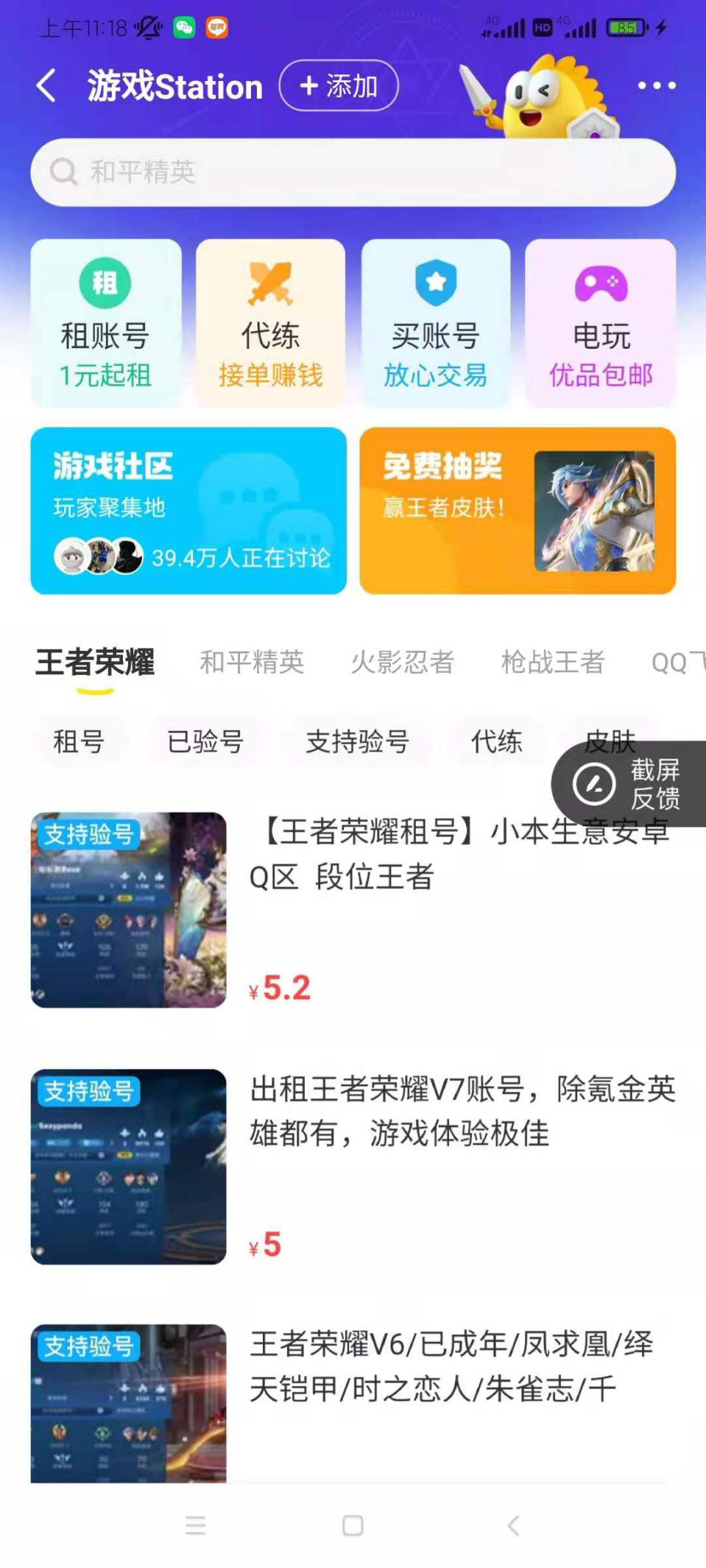706x1568 pixels.
Task: Open the three-dot overflow menu
Action: (656, 86)
